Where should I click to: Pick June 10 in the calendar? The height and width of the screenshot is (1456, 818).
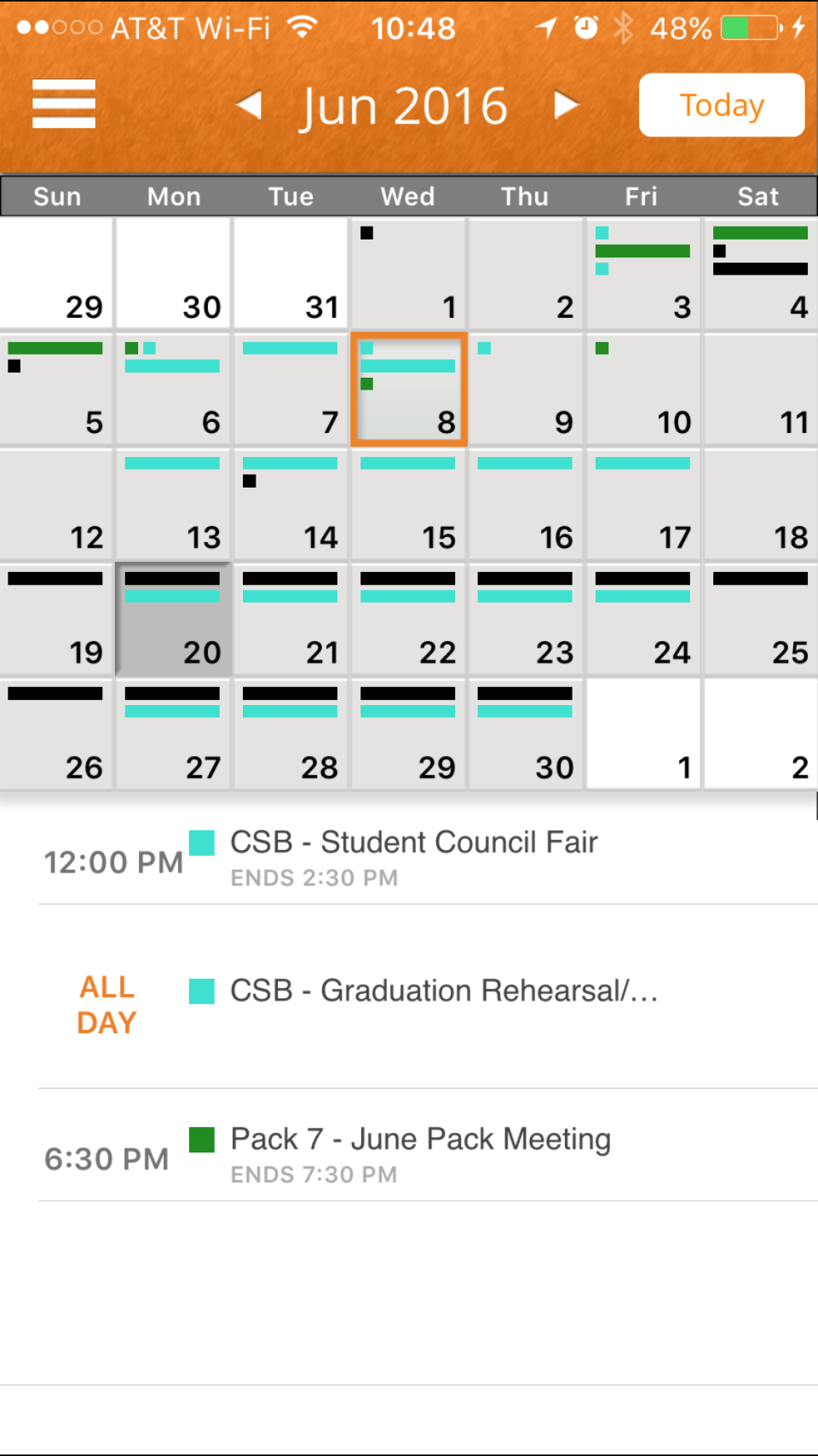(643, 390)
